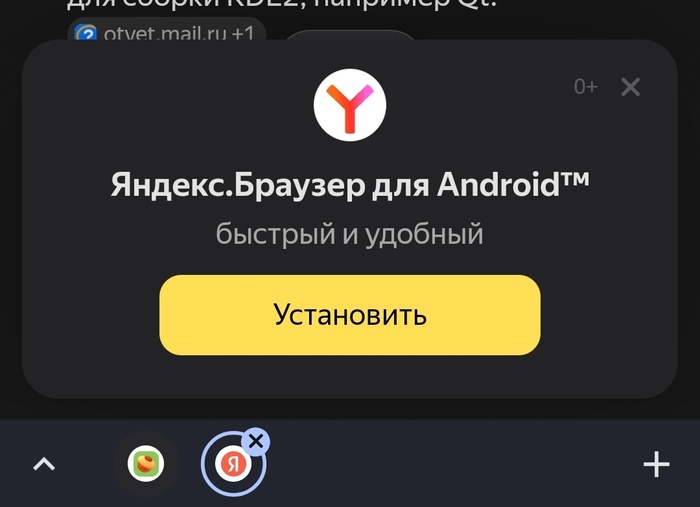The image size is (700, 507).
Task: Close the active Яндекс tab
Action: tap(256, 441)
